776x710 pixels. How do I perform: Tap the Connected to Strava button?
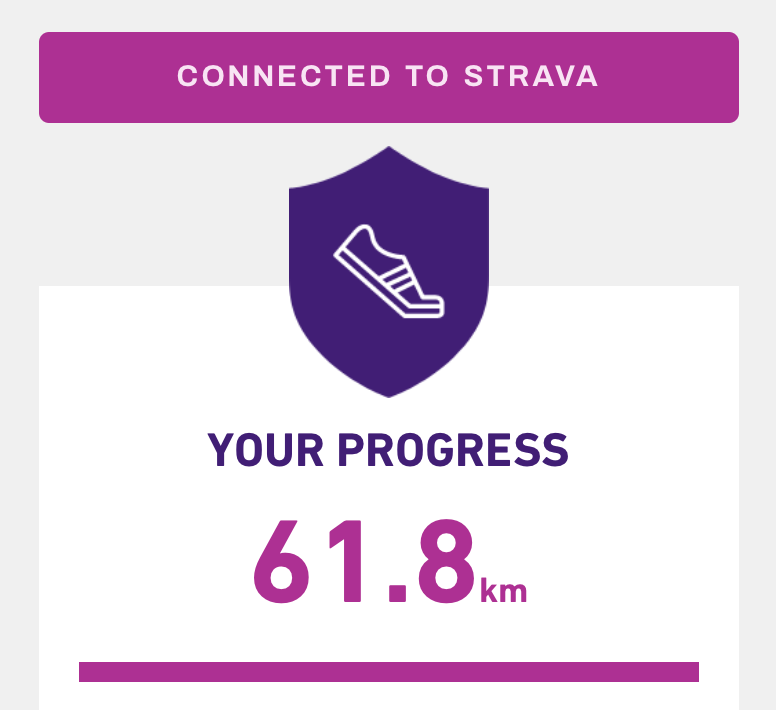[x=388, y=77]
